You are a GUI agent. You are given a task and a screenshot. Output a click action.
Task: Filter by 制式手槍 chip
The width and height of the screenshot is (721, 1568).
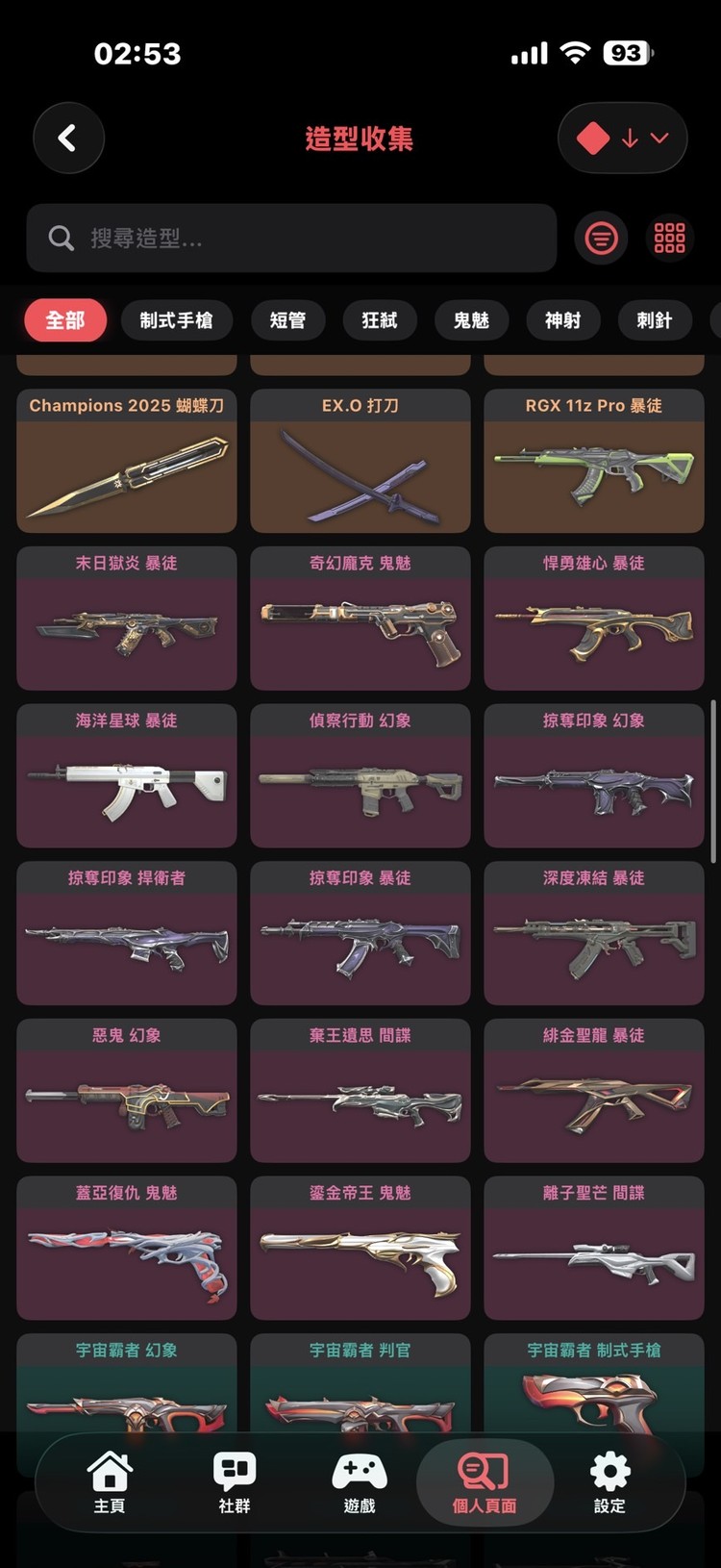pos(176,320)
